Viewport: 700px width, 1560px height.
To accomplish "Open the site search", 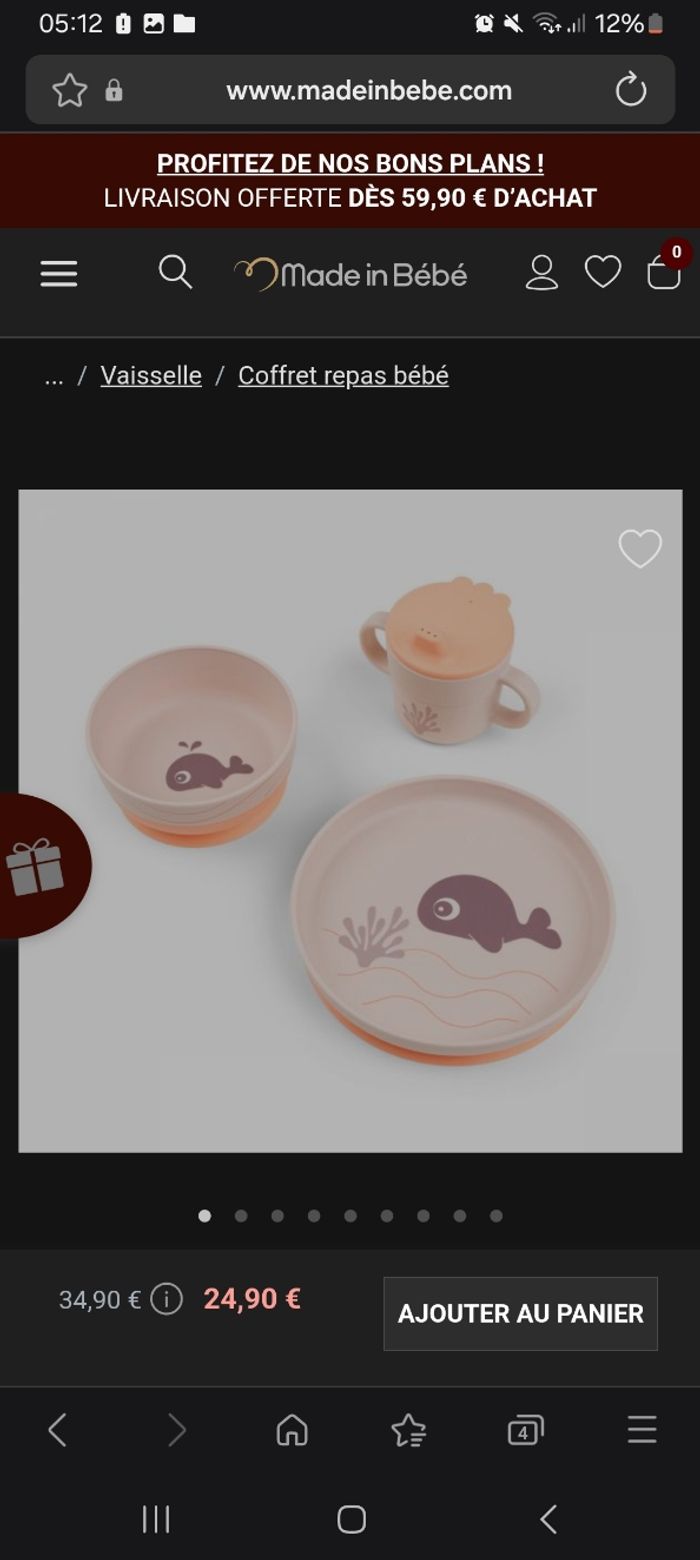I will [175, 272].
